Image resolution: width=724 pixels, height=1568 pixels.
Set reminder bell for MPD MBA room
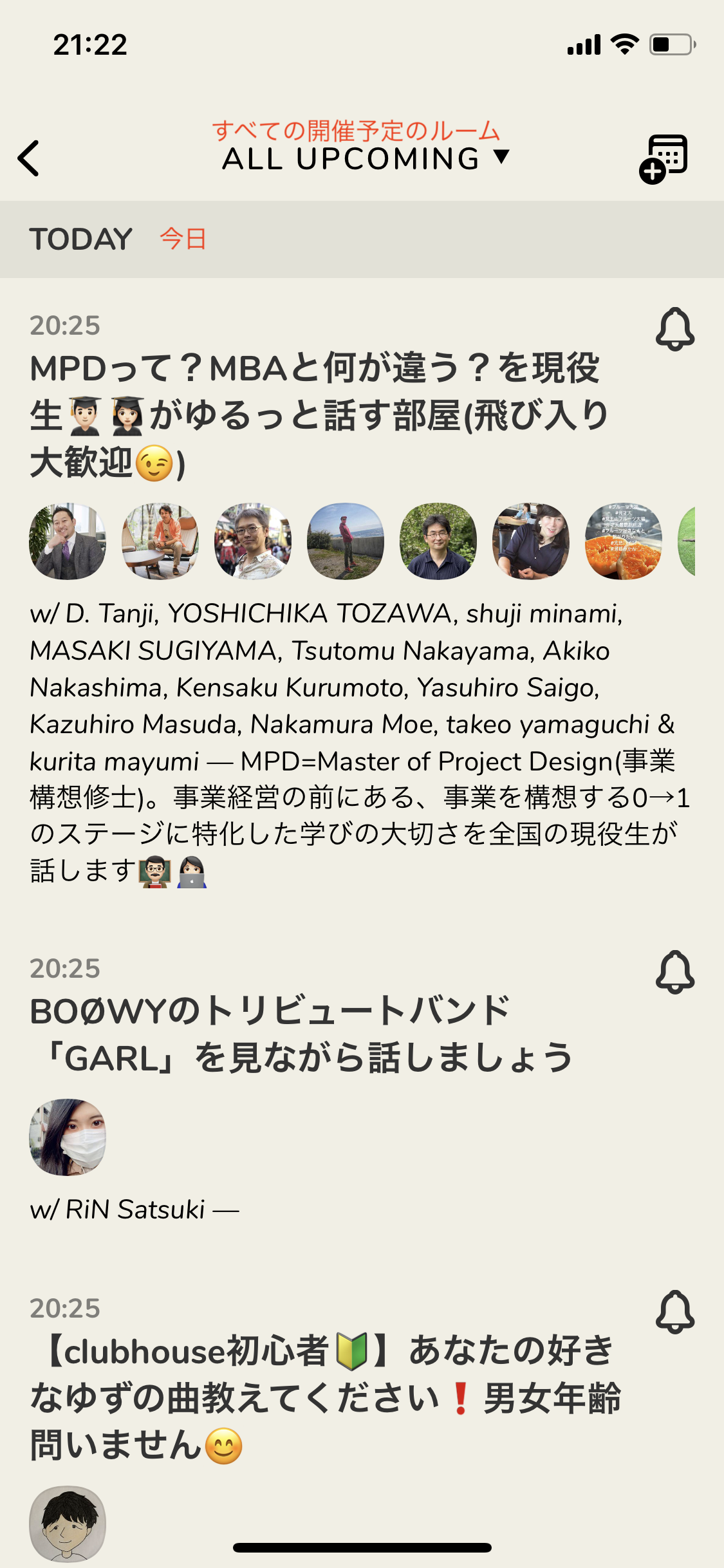click(675, 329)
